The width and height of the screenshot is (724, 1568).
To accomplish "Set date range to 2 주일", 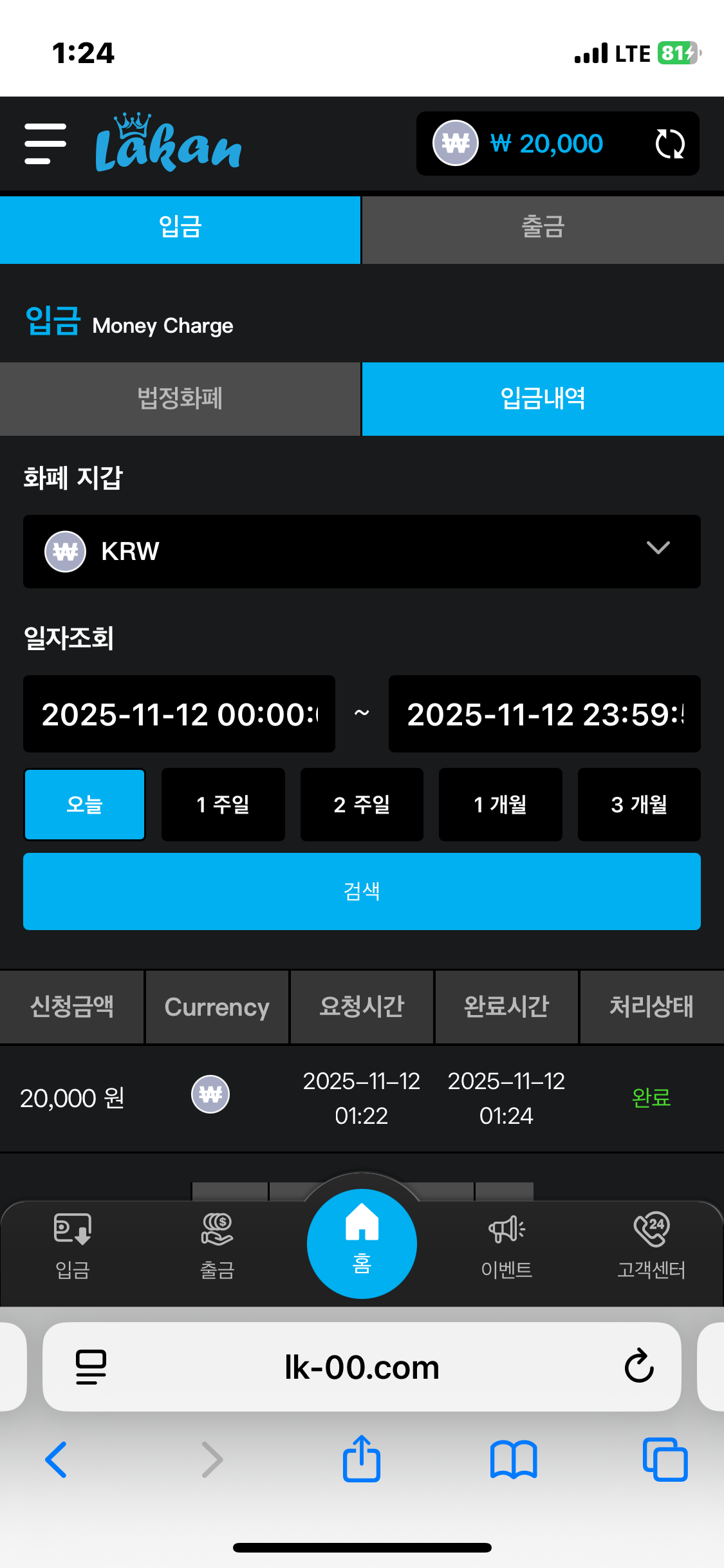I will 362,805.
